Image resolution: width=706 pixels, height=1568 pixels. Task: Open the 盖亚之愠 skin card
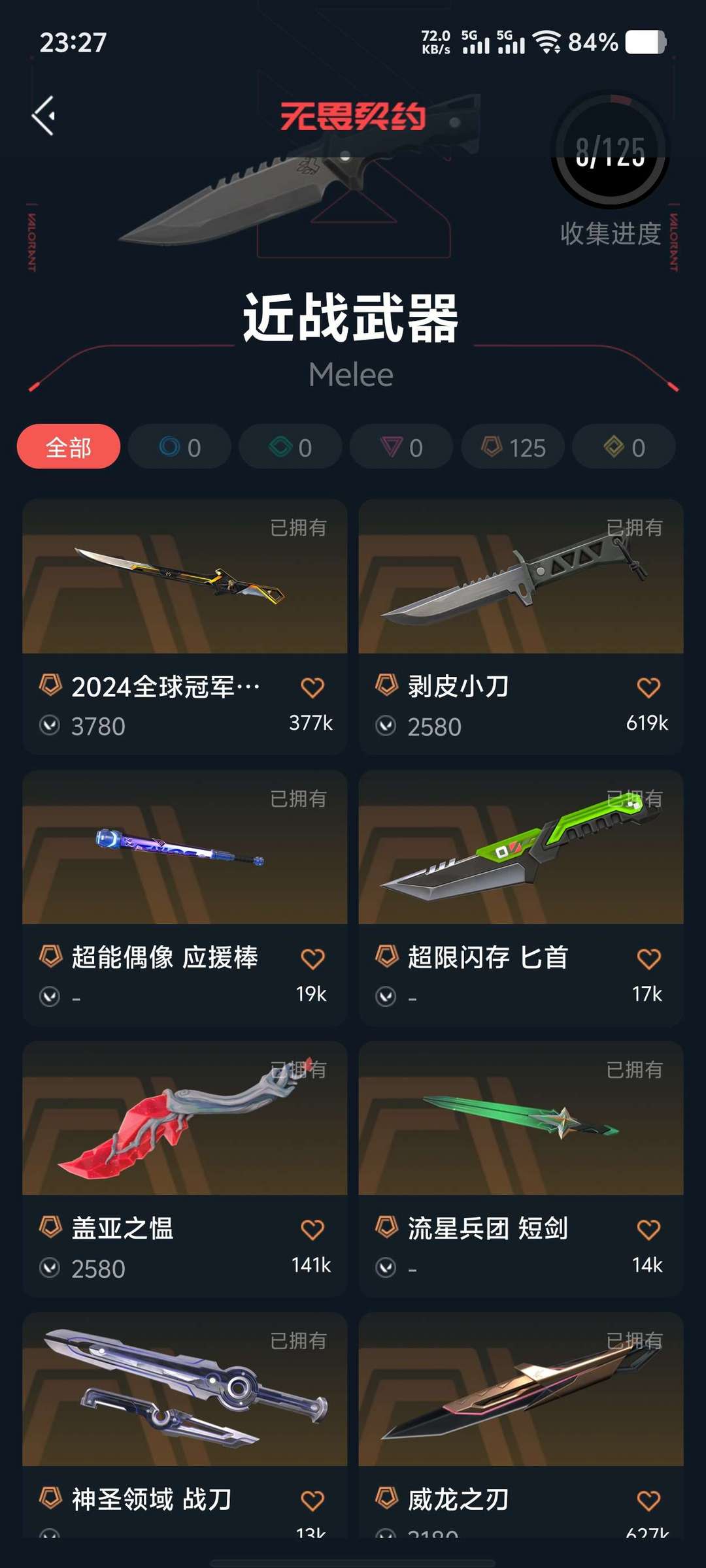coord(185,1169)
